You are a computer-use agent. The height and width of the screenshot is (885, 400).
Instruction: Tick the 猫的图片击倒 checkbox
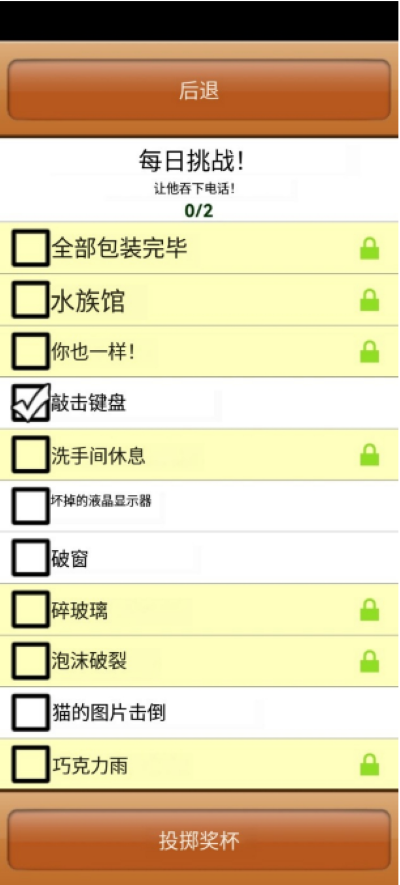(x=30, y=713)
